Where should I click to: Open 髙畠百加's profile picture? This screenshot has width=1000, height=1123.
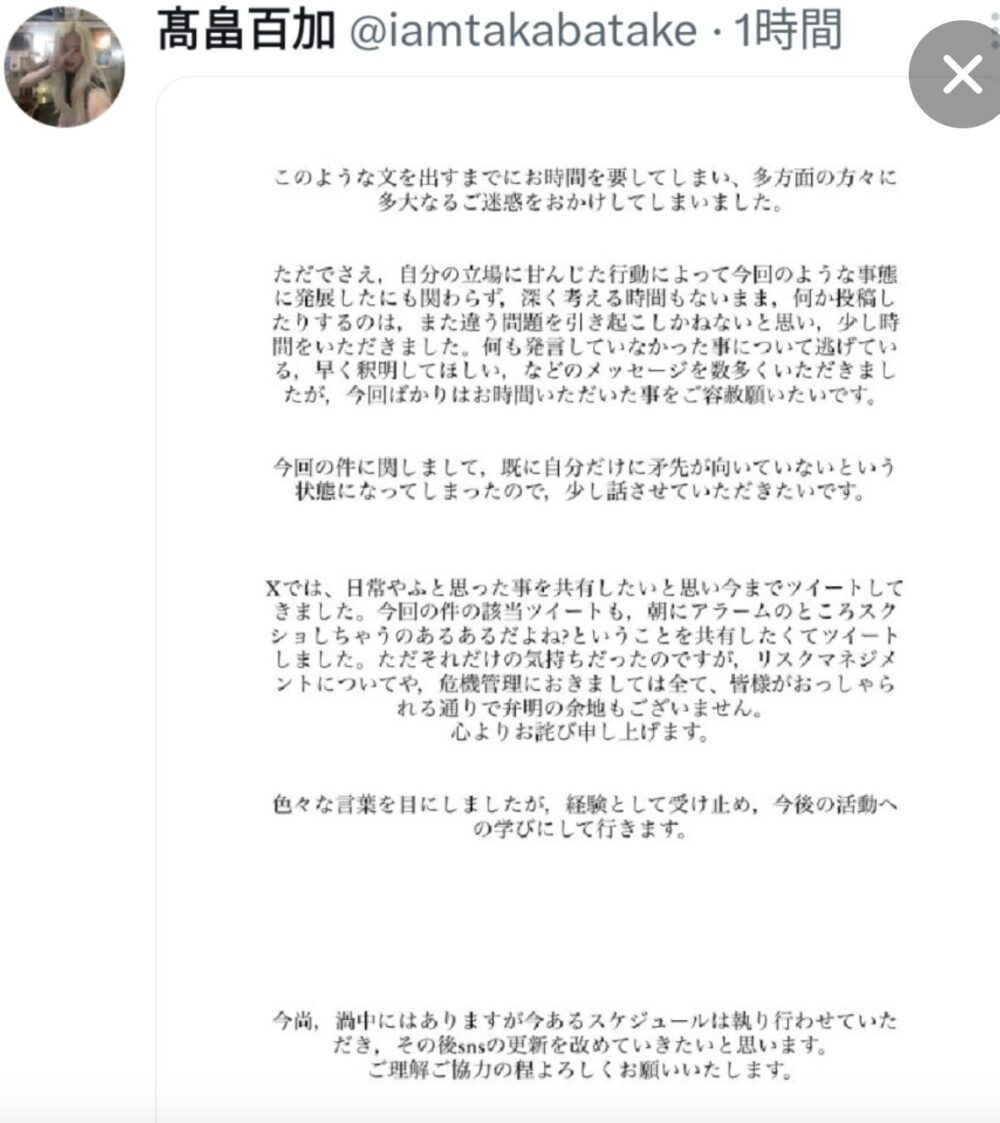coord(64,67)
